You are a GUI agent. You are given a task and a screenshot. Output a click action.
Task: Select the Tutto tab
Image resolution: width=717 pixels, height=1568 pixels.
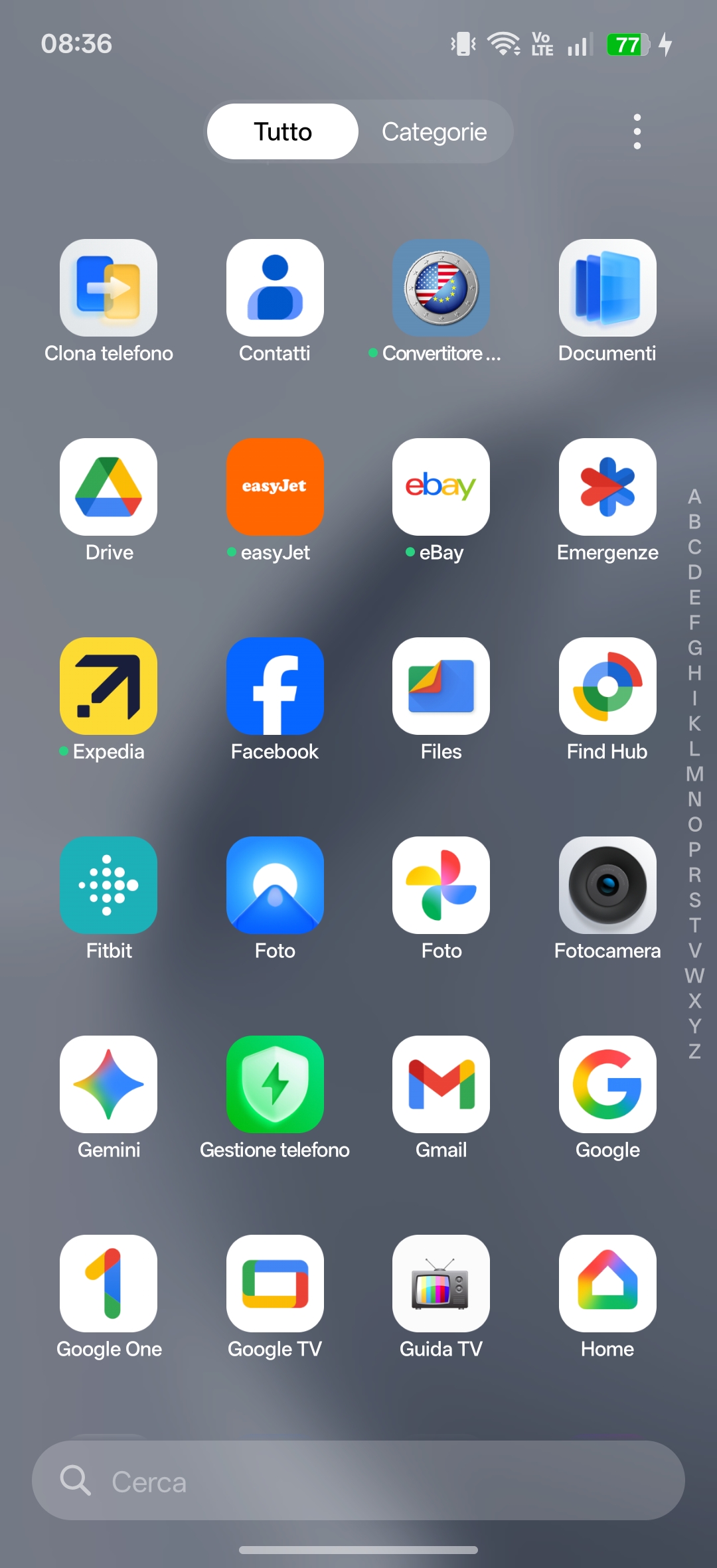pyautogui.click(x=283, y=131)
